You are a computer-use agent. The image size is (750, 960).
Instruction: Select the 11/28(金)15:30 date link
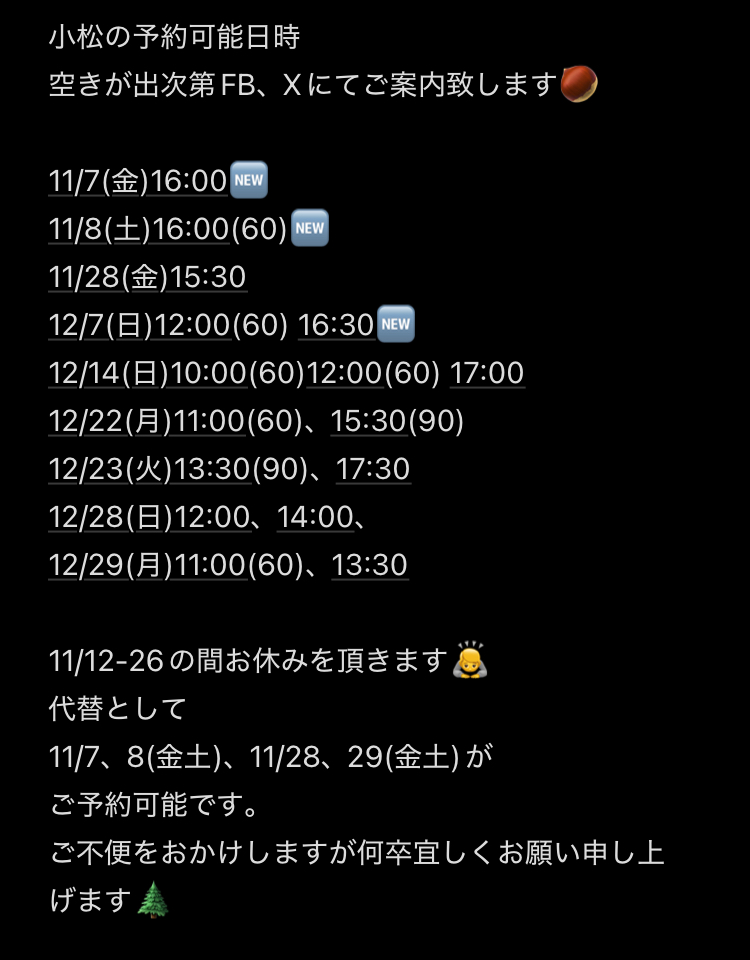[147, 277]
